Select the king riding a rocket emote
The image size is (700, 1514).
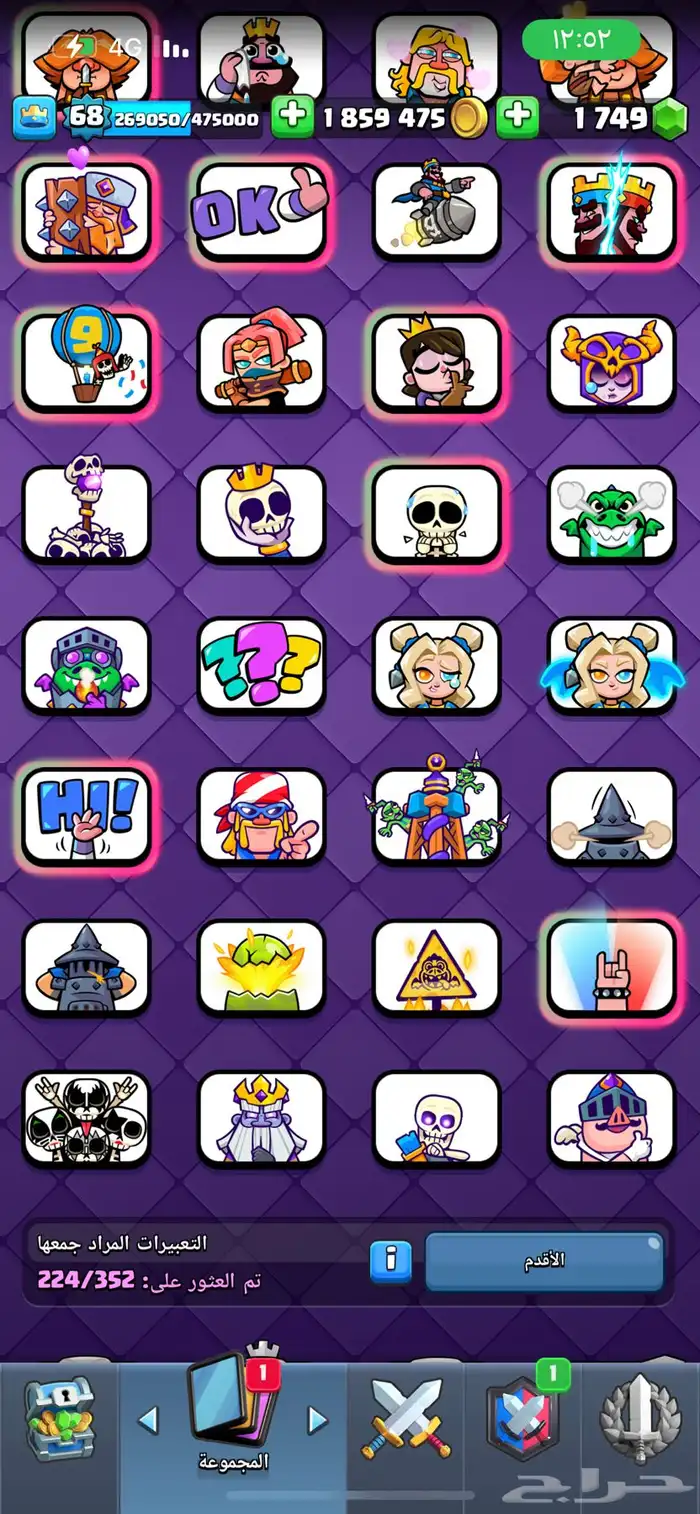(436, 213)
